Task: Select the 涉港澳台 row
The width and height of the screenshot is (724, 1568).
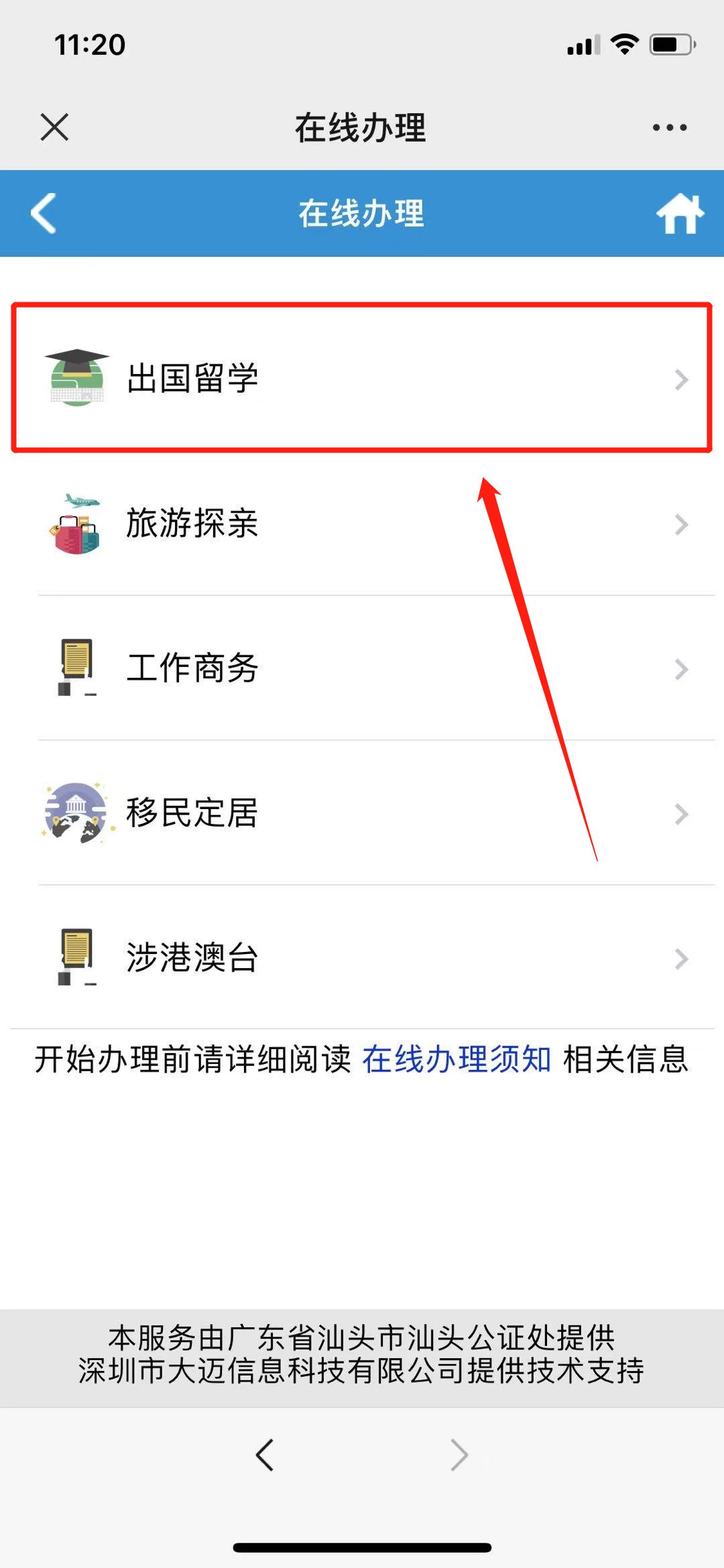Action: pyautogui.click(x=362, y=958)
